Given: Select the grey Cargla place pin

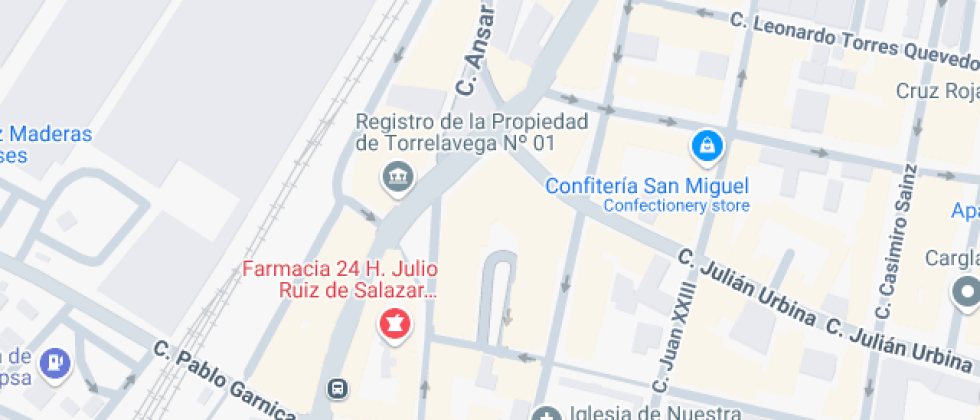Looking at the screenshot, I should [966, 293].
